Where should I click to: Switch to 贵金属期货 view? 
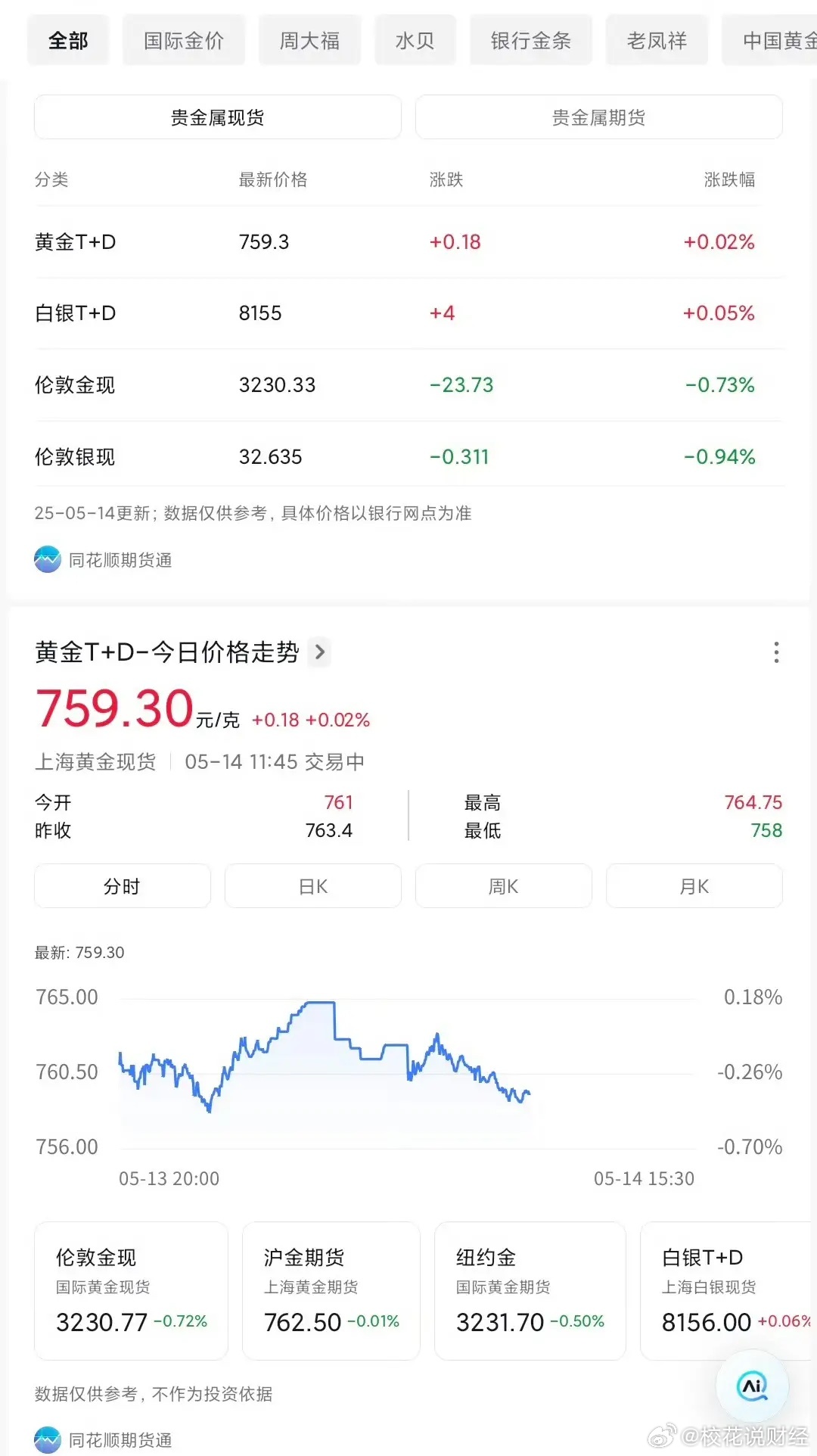[598, 117]
